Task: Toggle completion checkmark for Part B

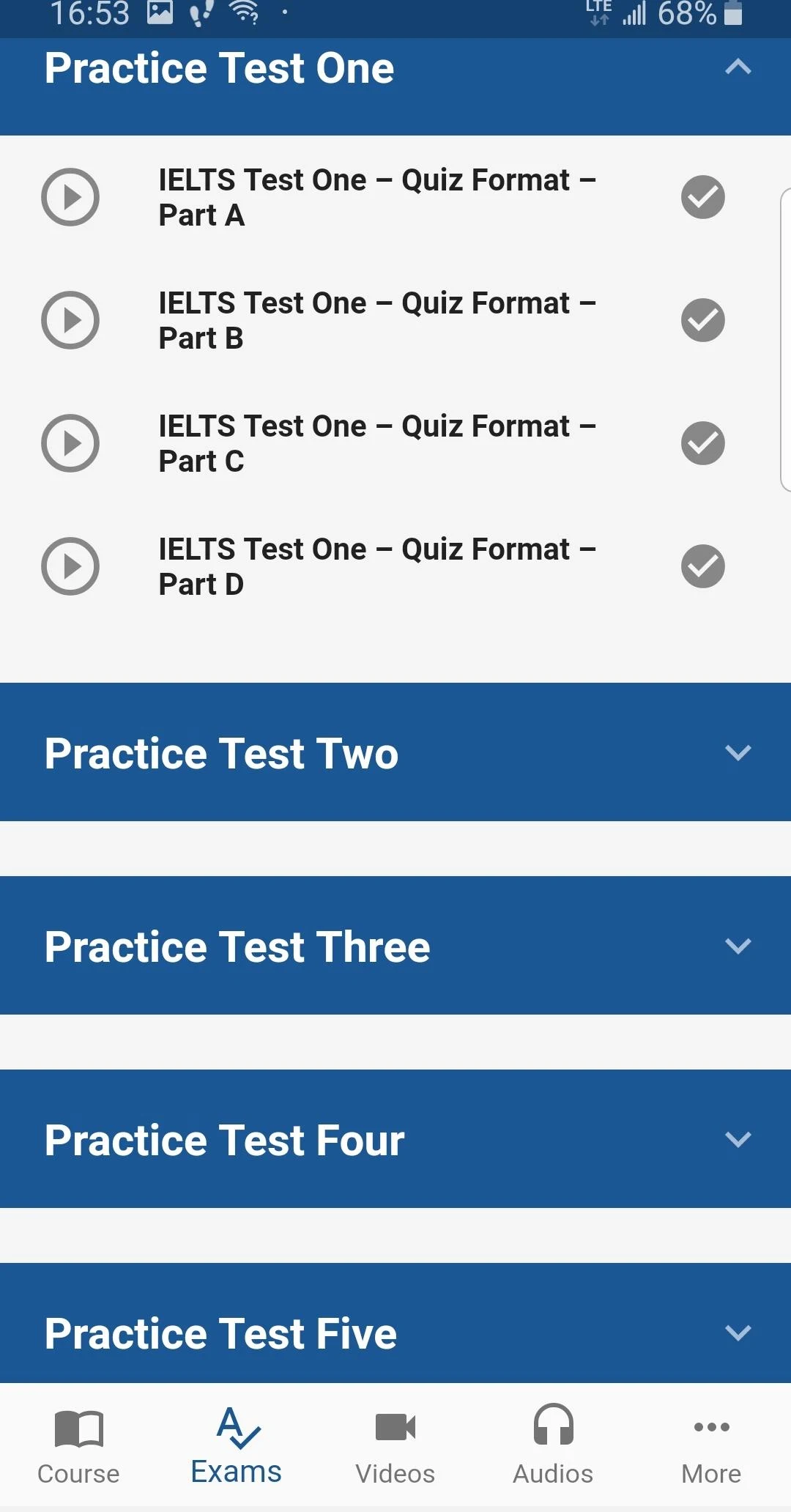Action: 703,319
